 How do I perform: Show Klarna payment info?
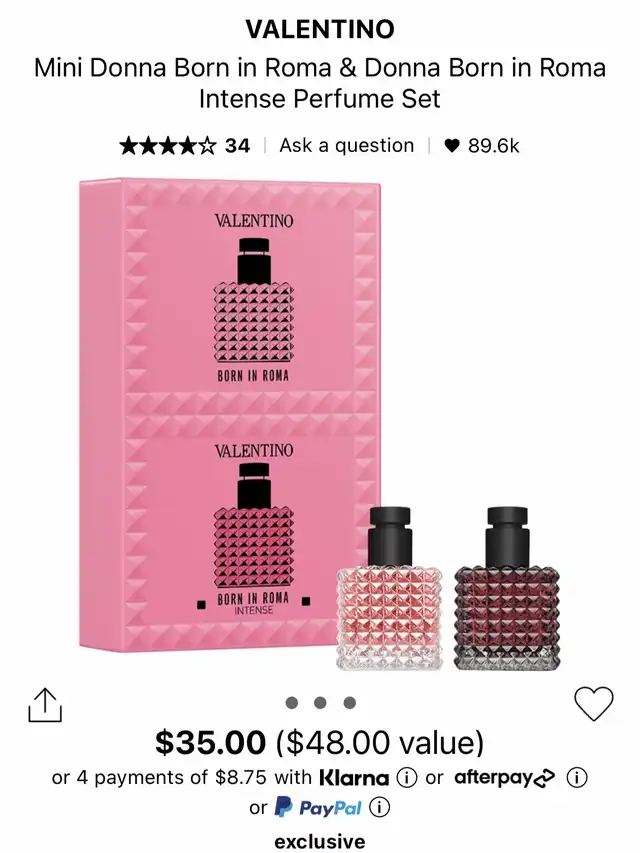pos(407,777)
